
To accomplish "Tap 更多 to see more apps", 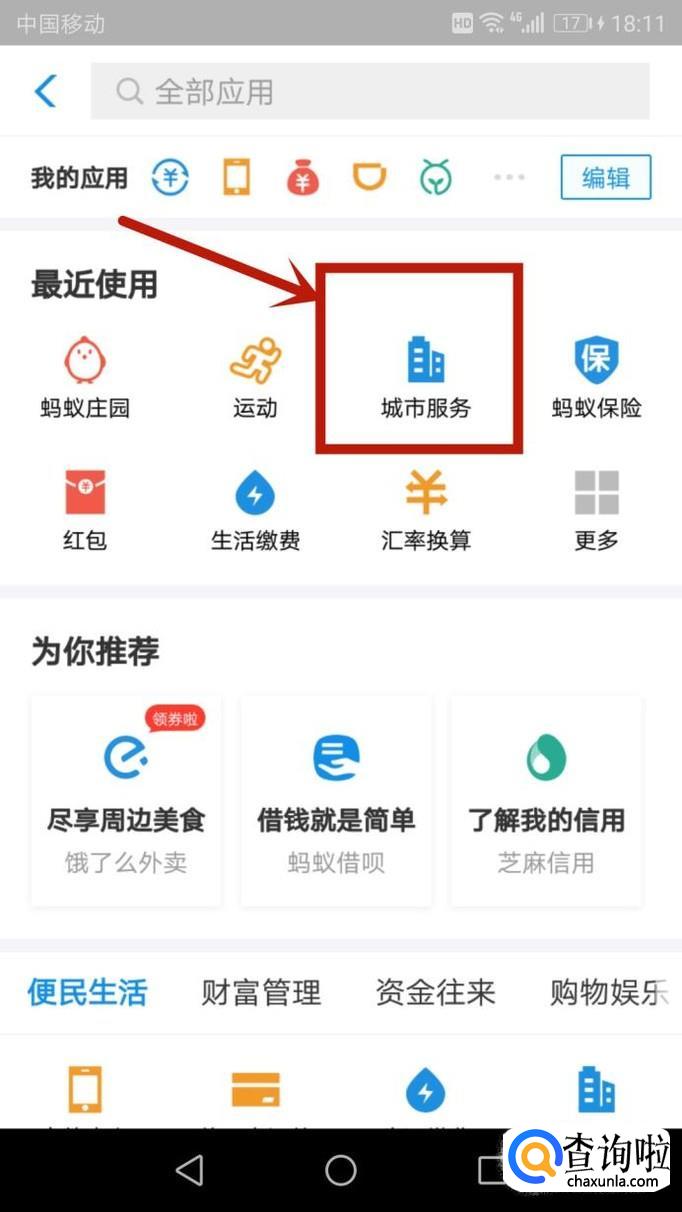I will 596,510.
